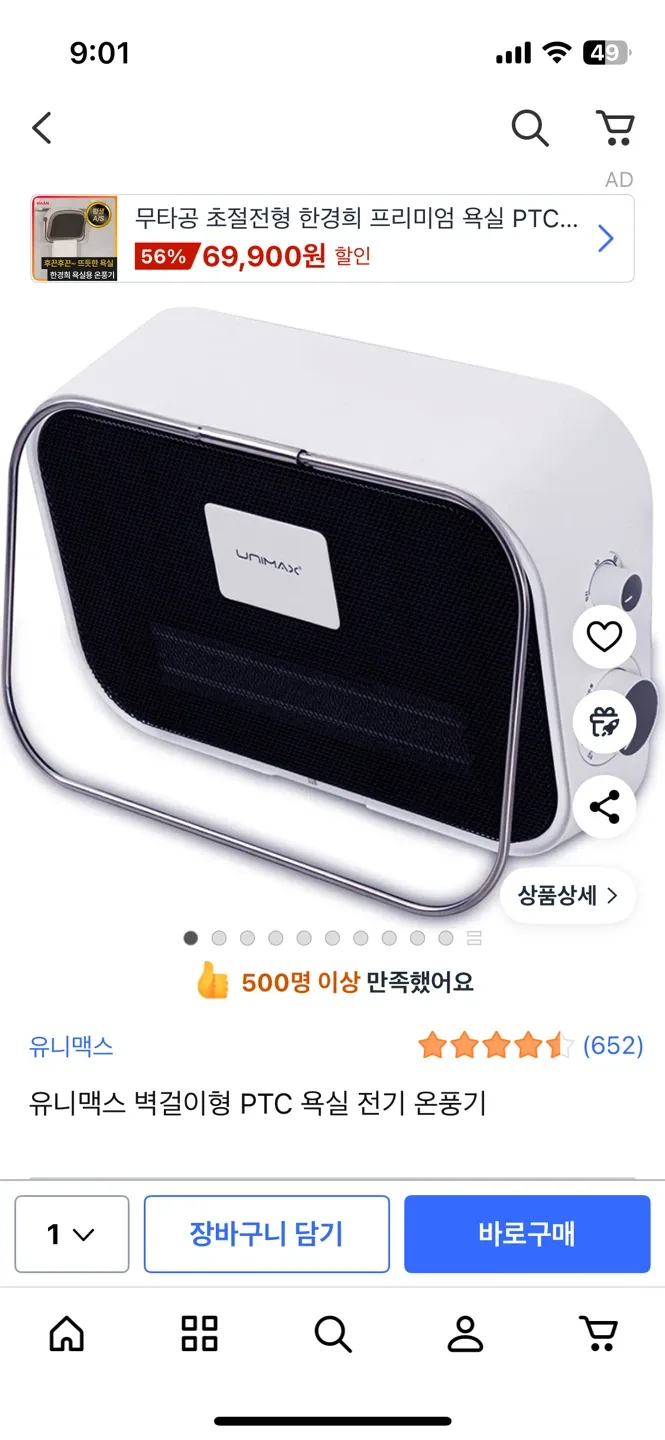
Task: Tap 장바구니 담기 to add to cart
Action: (266, 1234)
